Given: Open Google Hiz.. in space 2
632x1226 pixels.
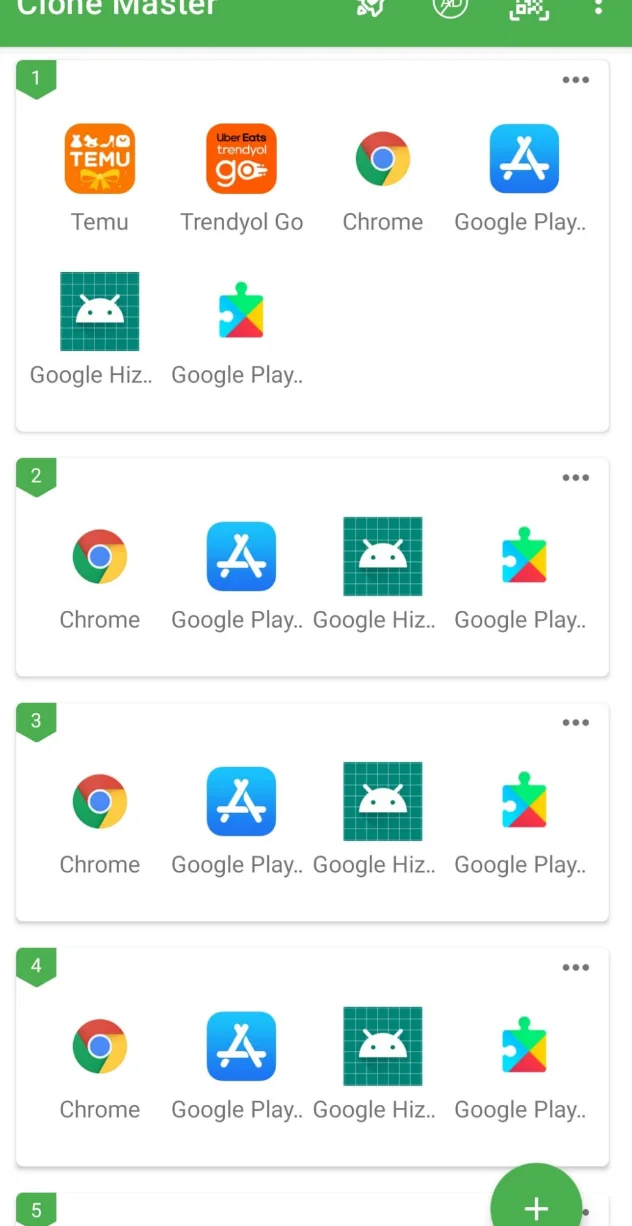Looking at the screenshot, I should pos(383,557).
